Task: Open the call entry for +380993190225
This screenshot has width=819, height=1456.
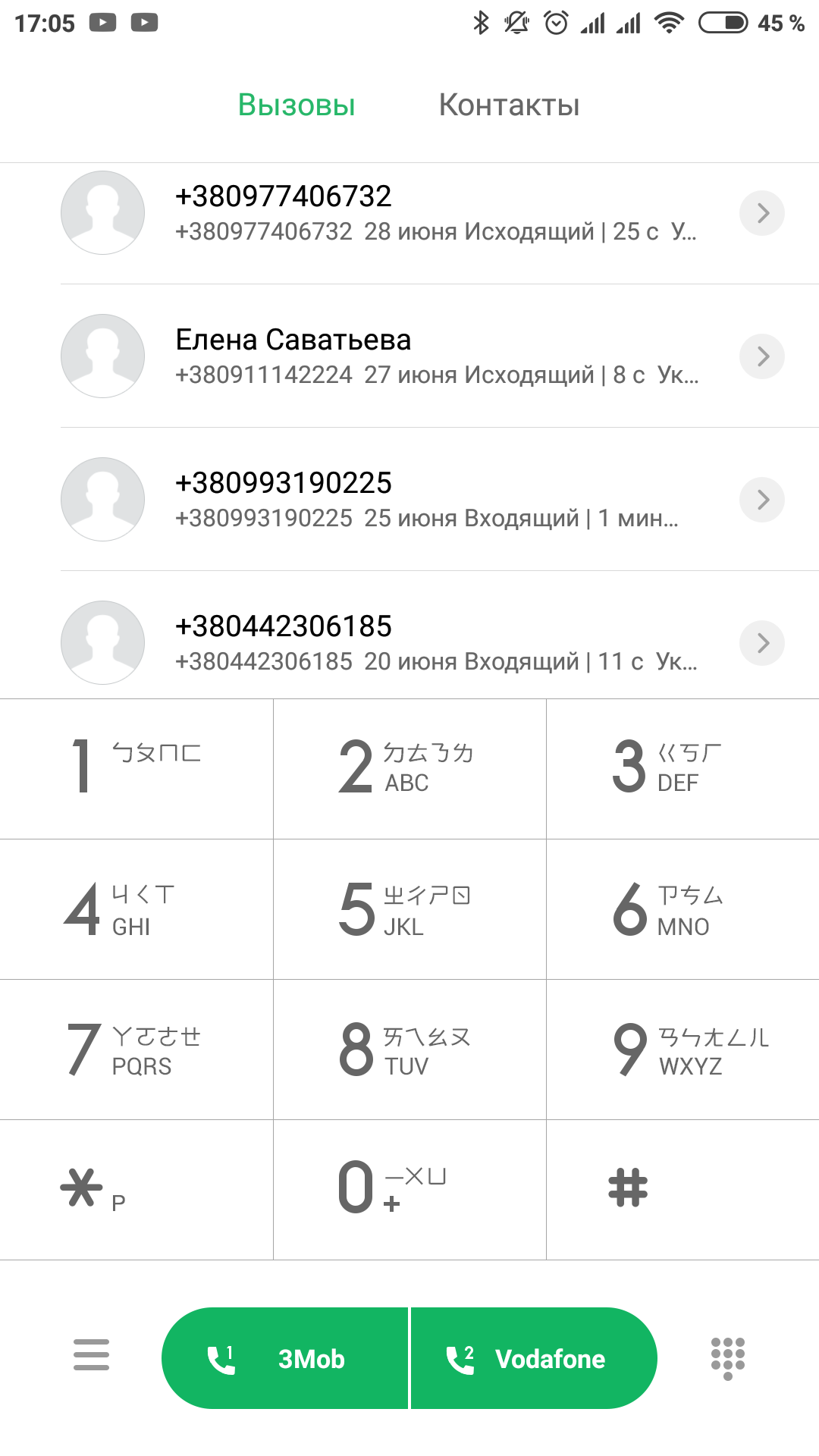Action: click(x=409, y=500)
